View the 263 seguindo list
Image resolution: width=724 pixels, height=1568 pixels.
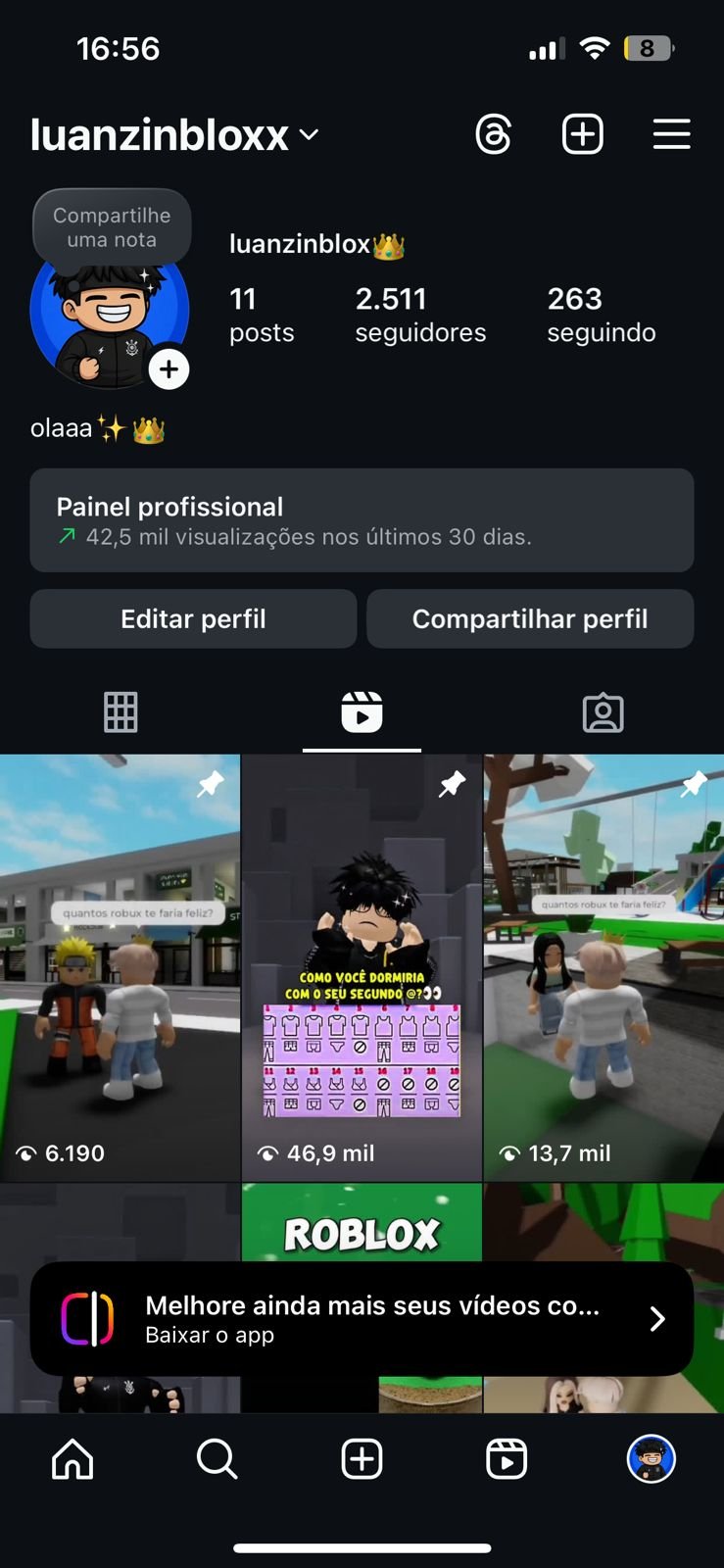tap(601, 315)
